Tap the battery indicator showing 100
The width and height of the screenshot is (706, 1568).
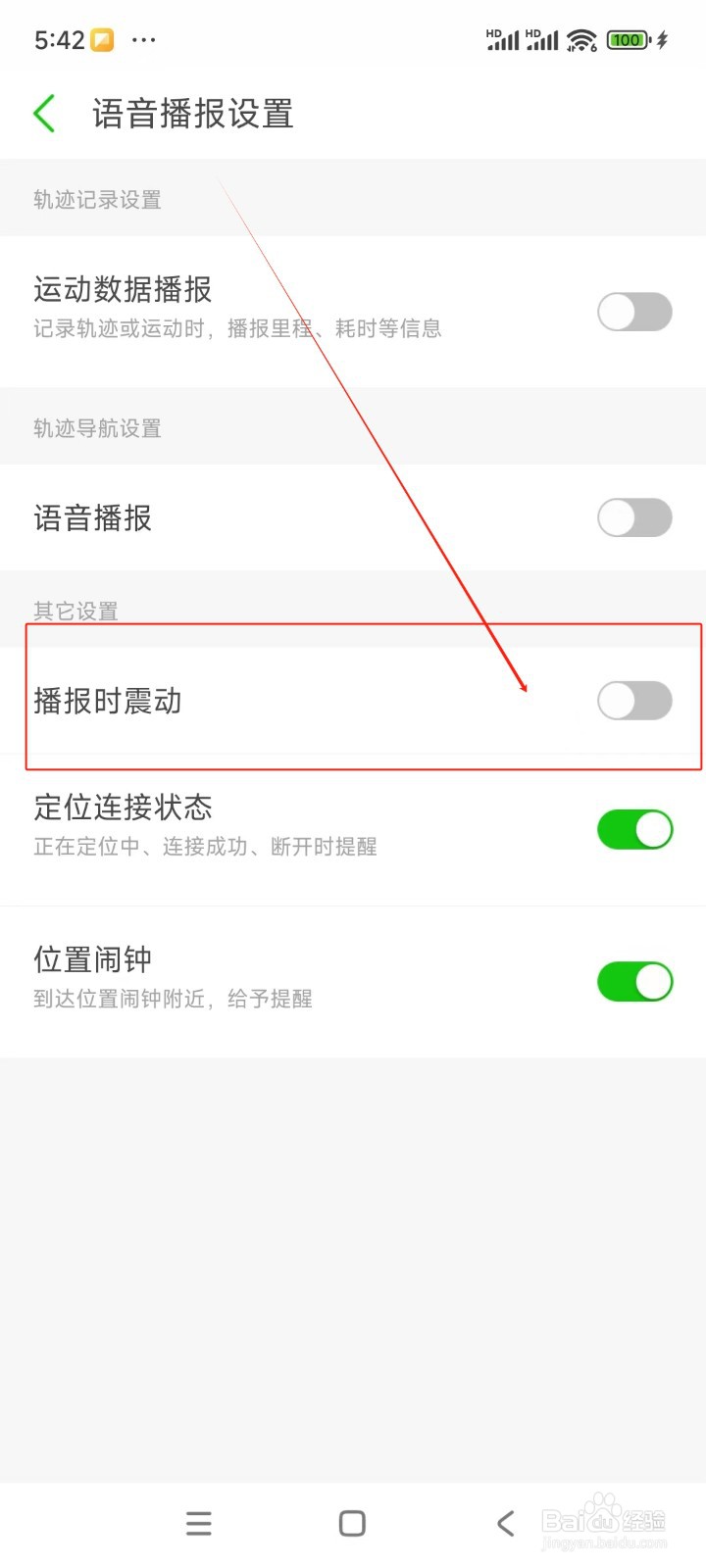click(x=626, y=40)
